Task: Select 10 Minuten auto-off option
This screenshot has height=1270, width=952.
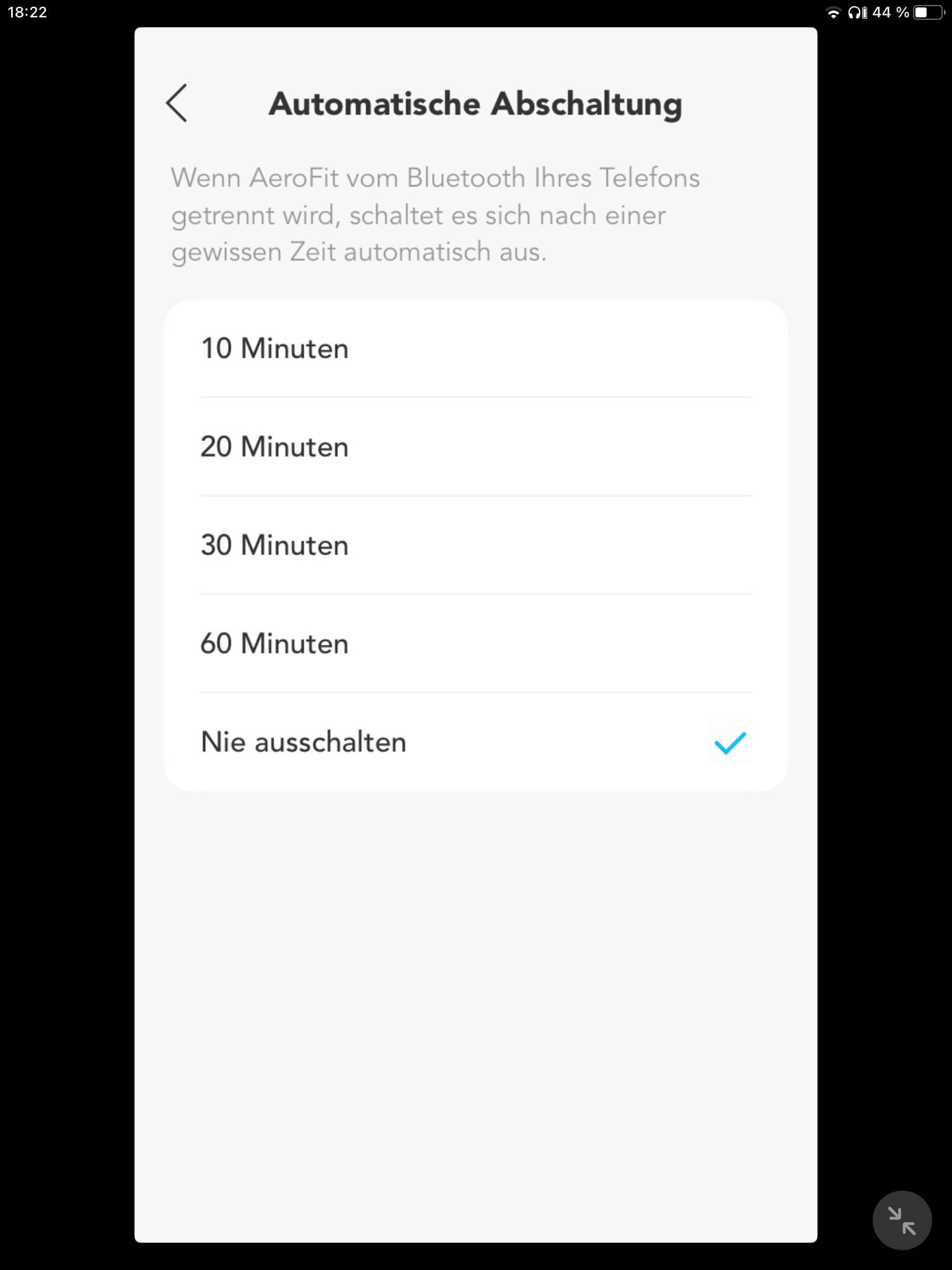Action: pyautogui.click(x=475, y=349)
